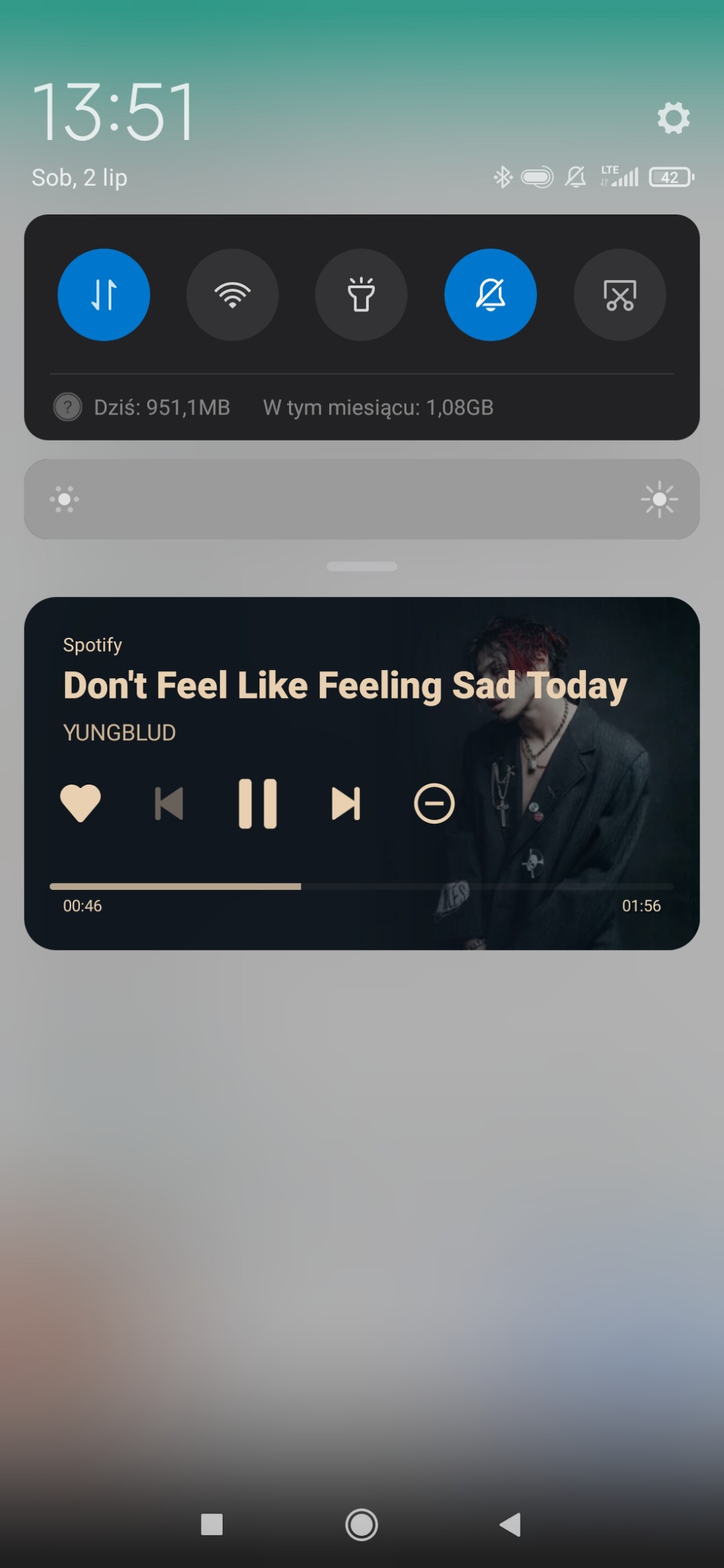Open recent apps with square button
Viewport: 724px width, 1568px height.
212,1524
